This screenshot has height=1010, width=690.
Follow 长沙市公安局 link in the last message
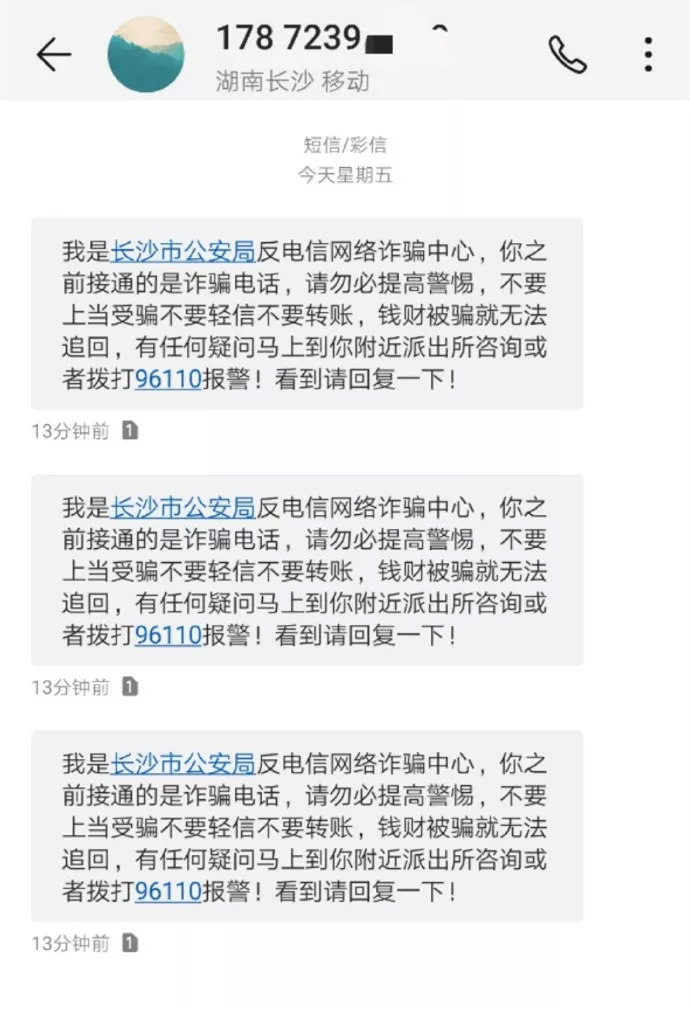[x=182, y=764]
